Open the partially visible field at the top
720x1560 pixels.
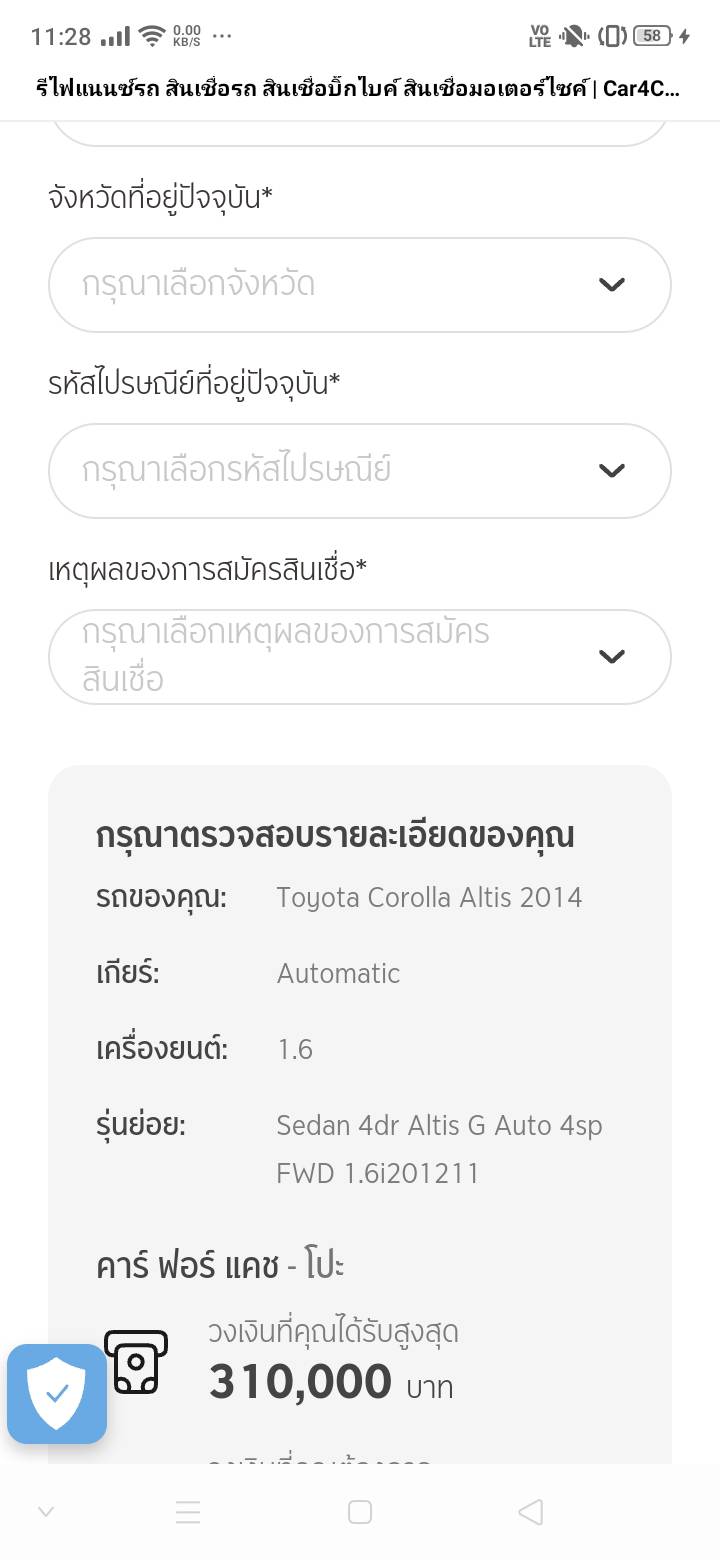(x=359, y=134)
